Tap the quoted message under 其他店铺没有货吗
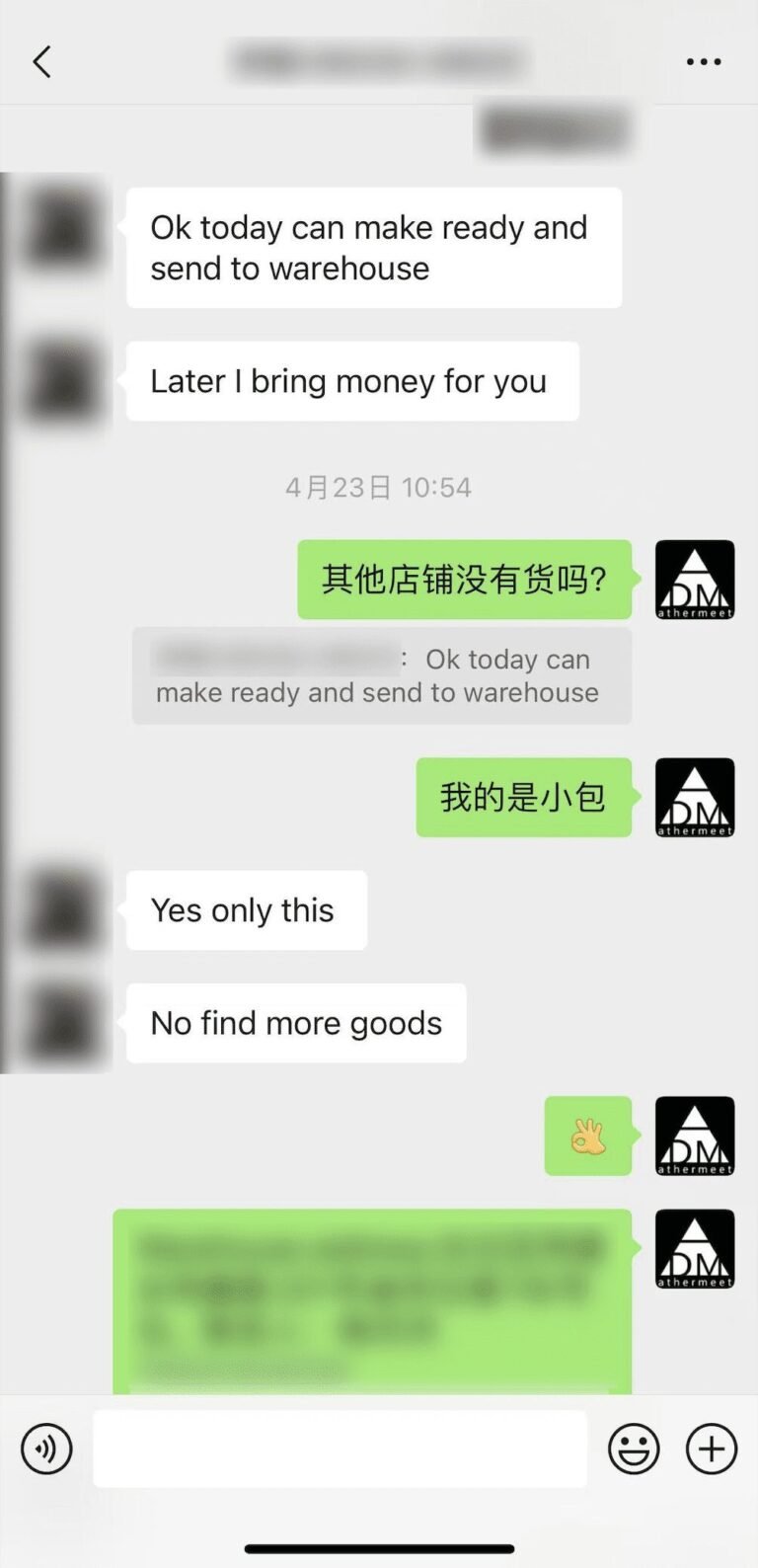Image resolution: width=758 pixels, height=1568 pixels. (x=381, y=675)
